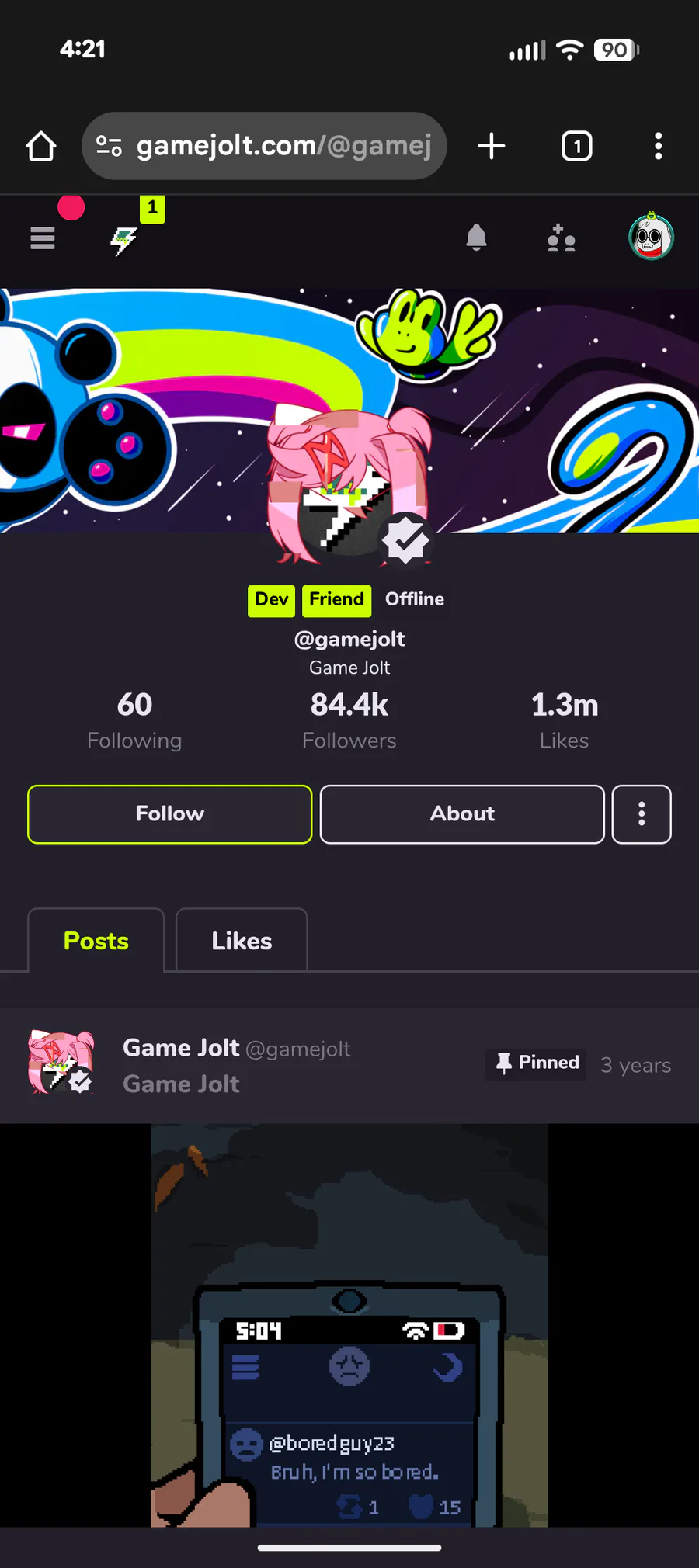This screenshot has height=1568, width=699.
Task: Open the profile more-options button
Action: (x=642, y=813)
